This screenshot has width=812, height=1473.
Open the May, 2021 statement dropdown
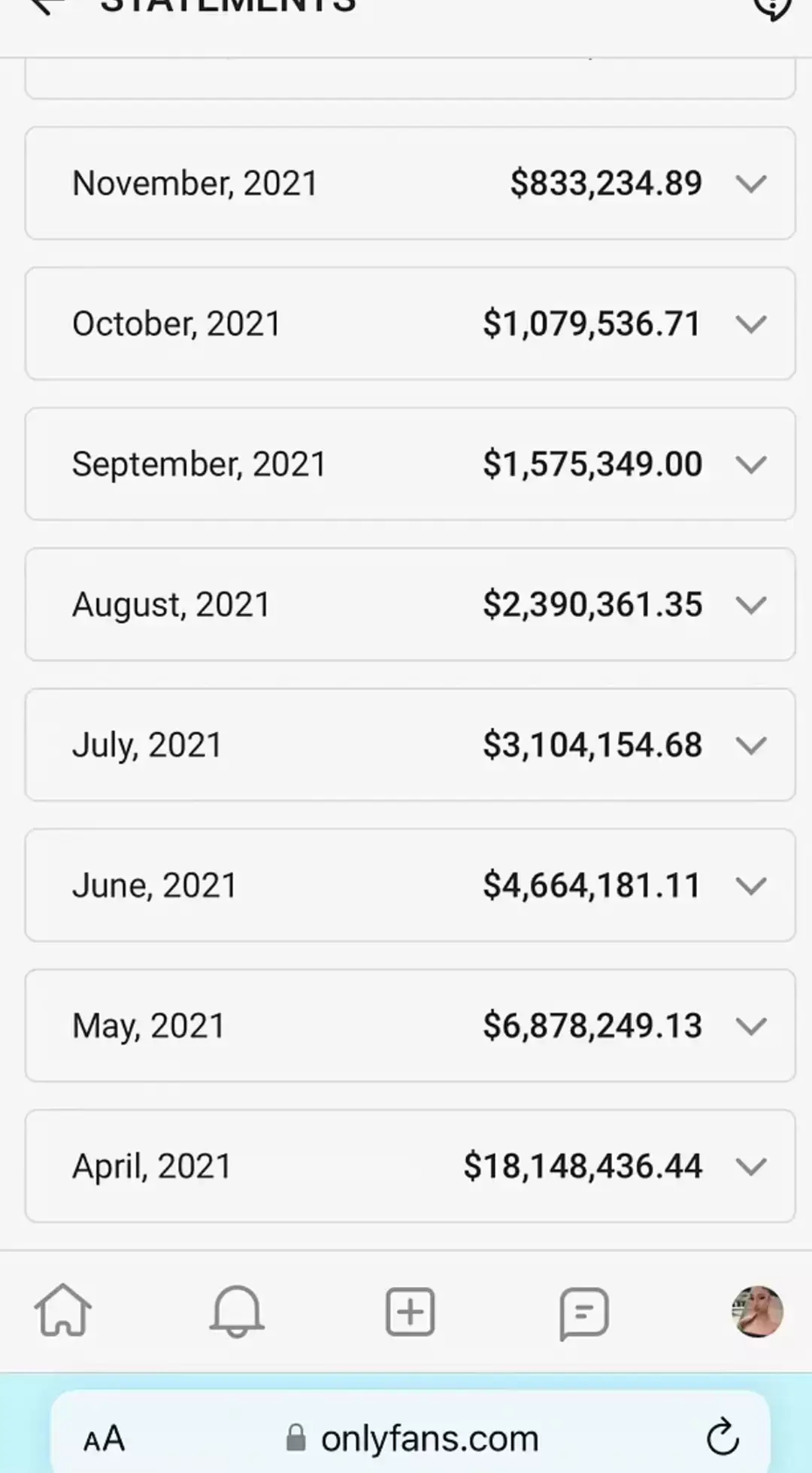coord(751,1025)
